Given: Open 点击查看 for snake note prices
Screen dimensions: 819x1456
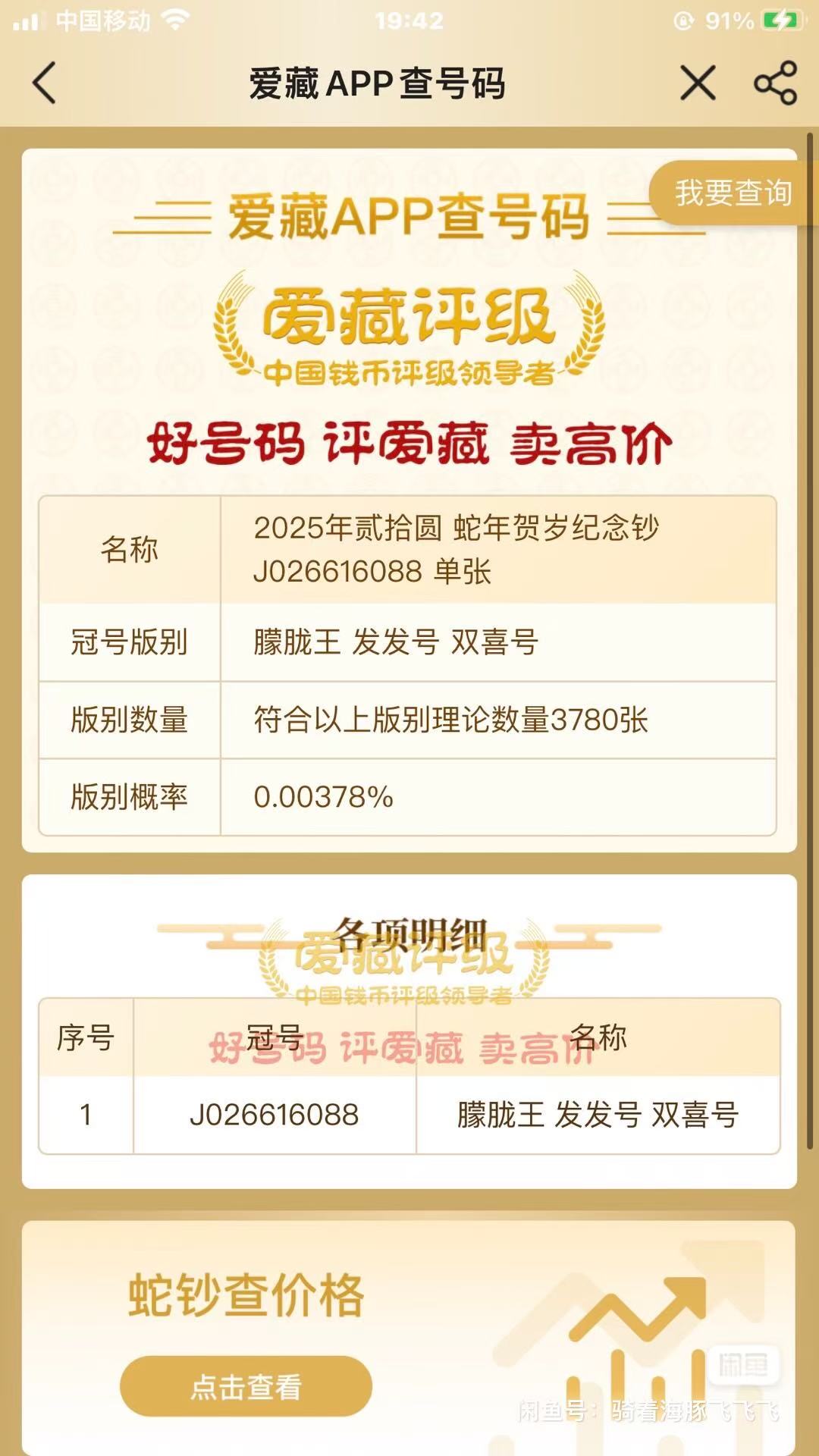Looking at the screenshot, I should 246,1386.
